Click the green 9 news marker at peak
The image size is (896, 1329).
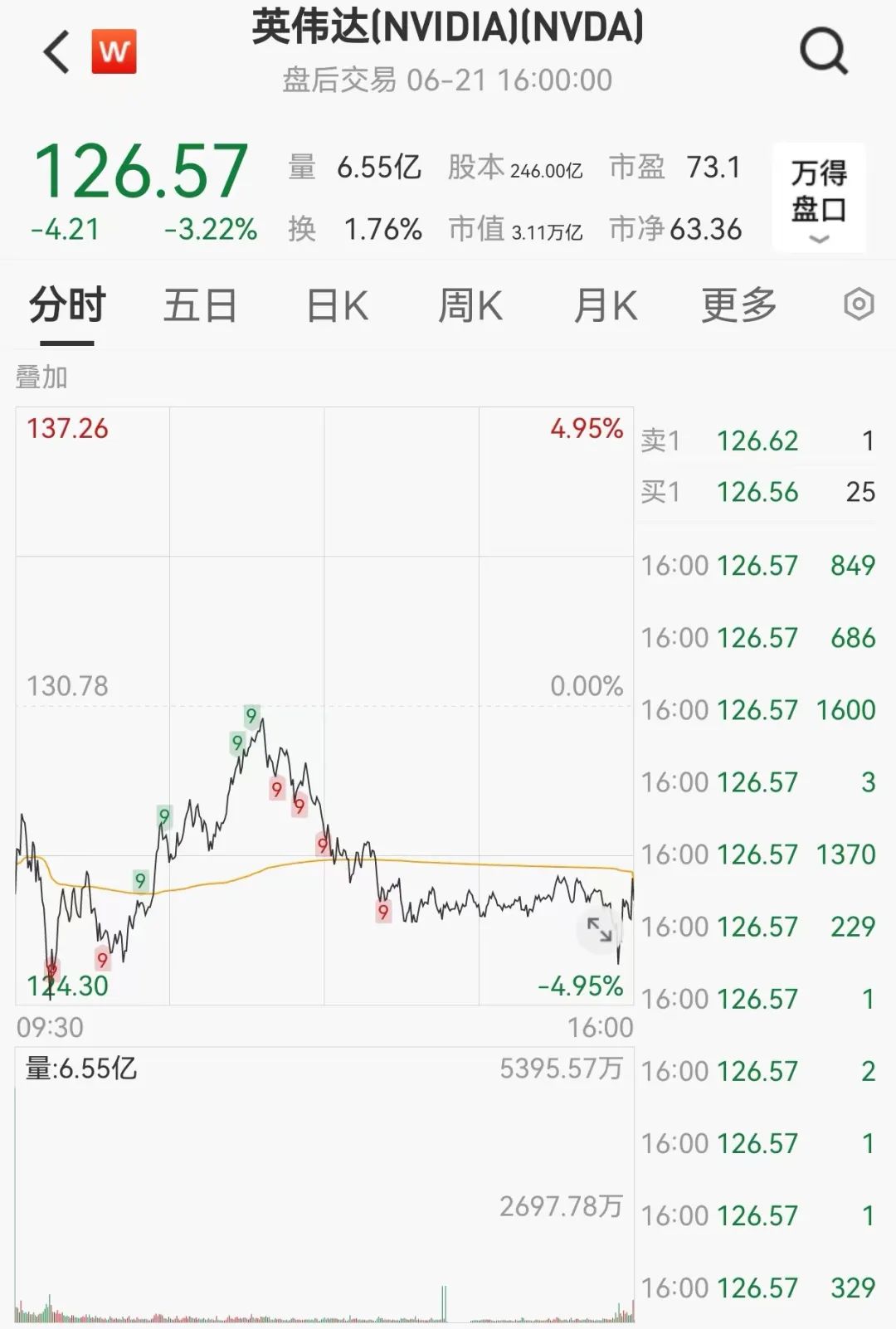click(x=251, y=713)
